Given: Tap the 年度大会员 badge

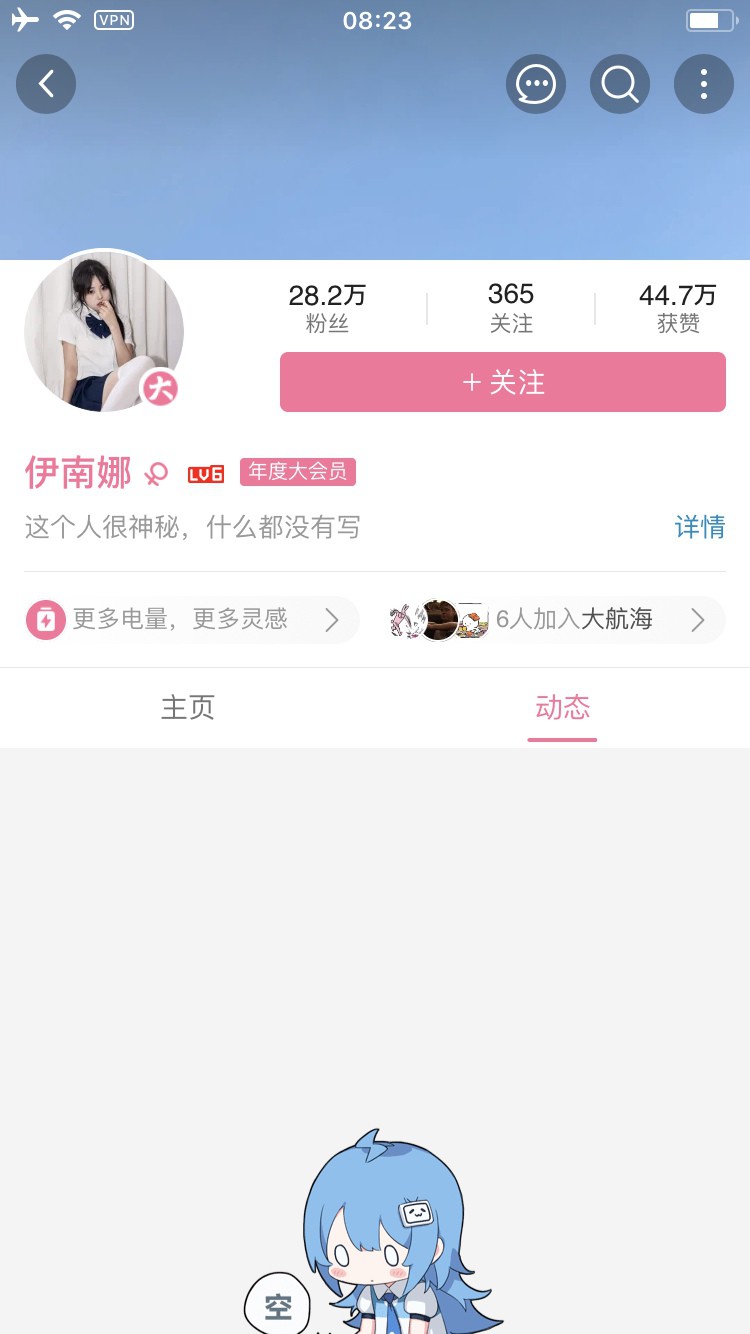Looking at the screenshot, I should [298, 472].
